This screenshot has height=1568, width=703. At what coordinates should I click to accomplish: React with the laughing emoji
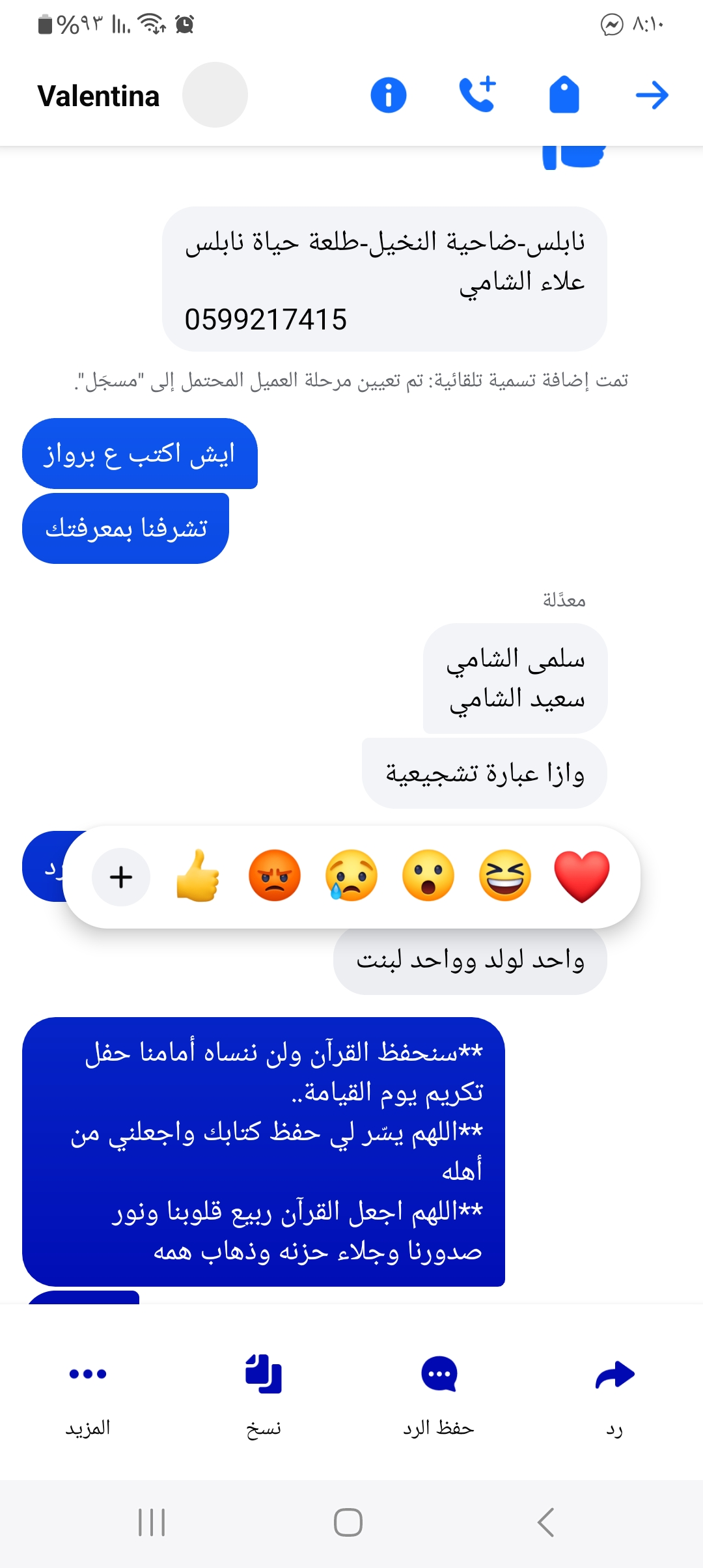504,876
